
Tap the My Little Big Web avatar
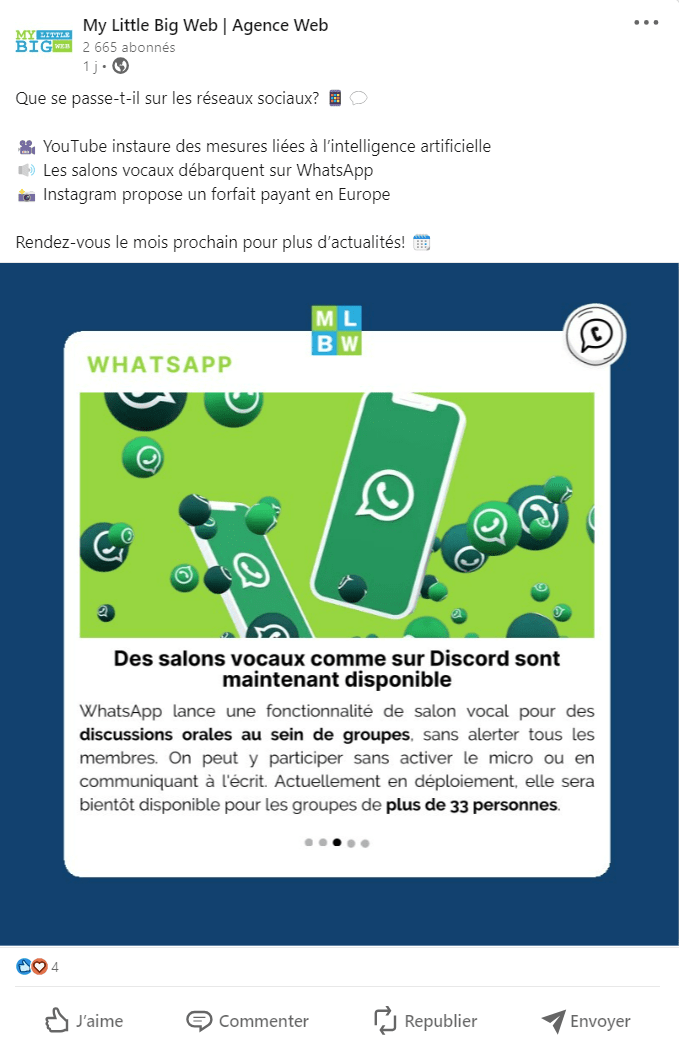[x=44, y=41]
